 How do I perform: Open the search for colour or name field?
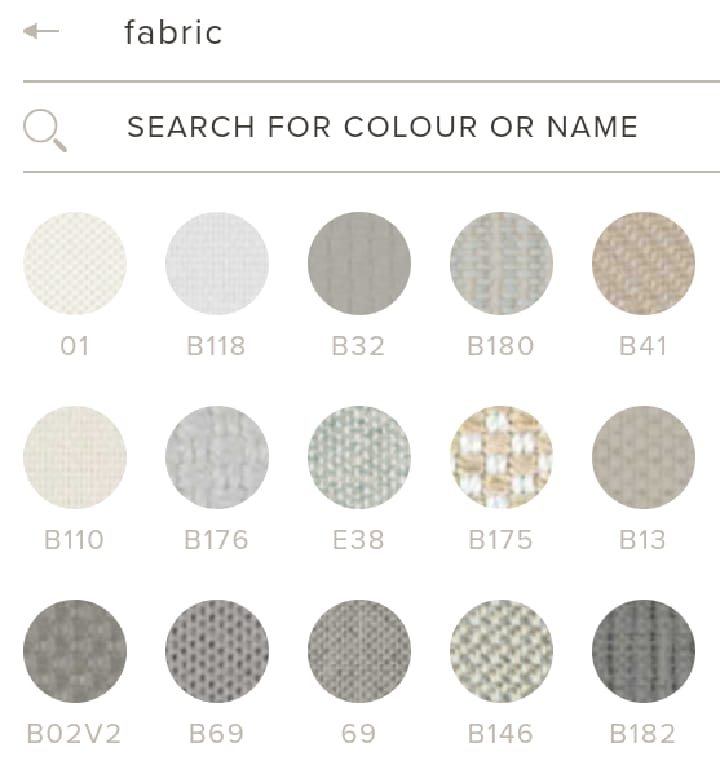point(382,127)
